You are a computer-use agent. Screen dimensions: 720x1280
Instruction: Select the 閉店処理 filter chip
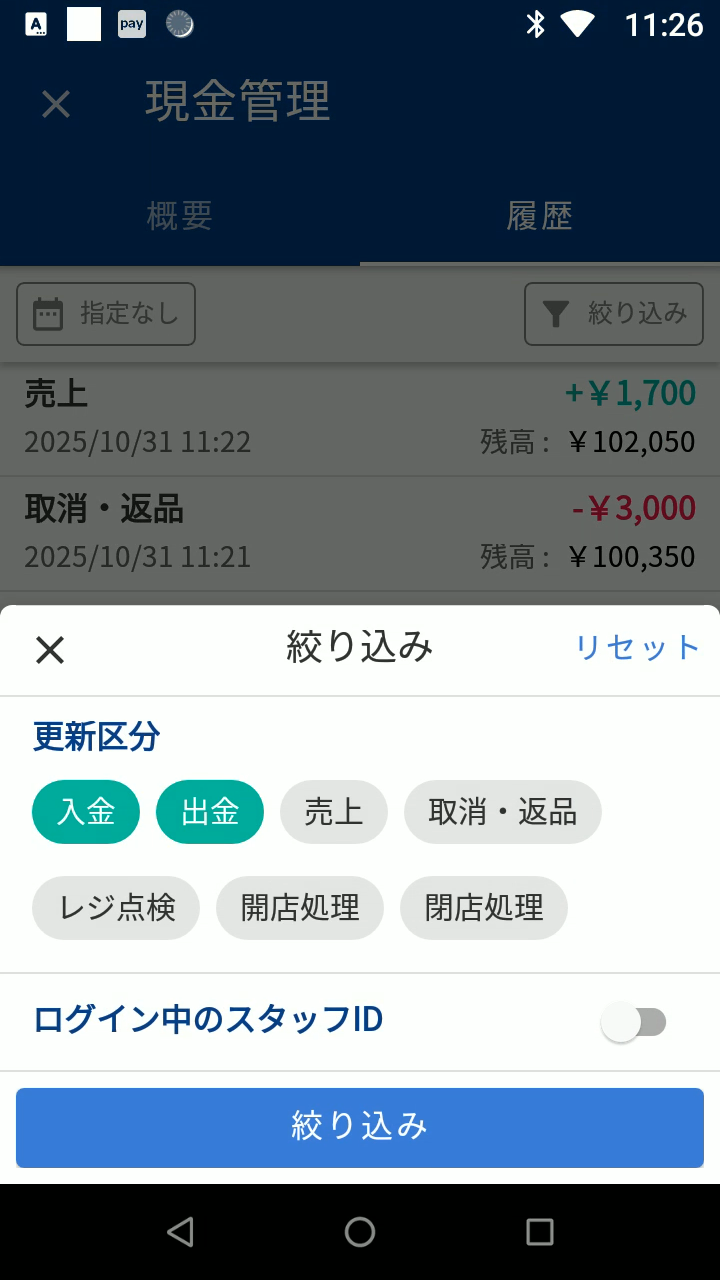pyautogui.click(x=484, y=908)
